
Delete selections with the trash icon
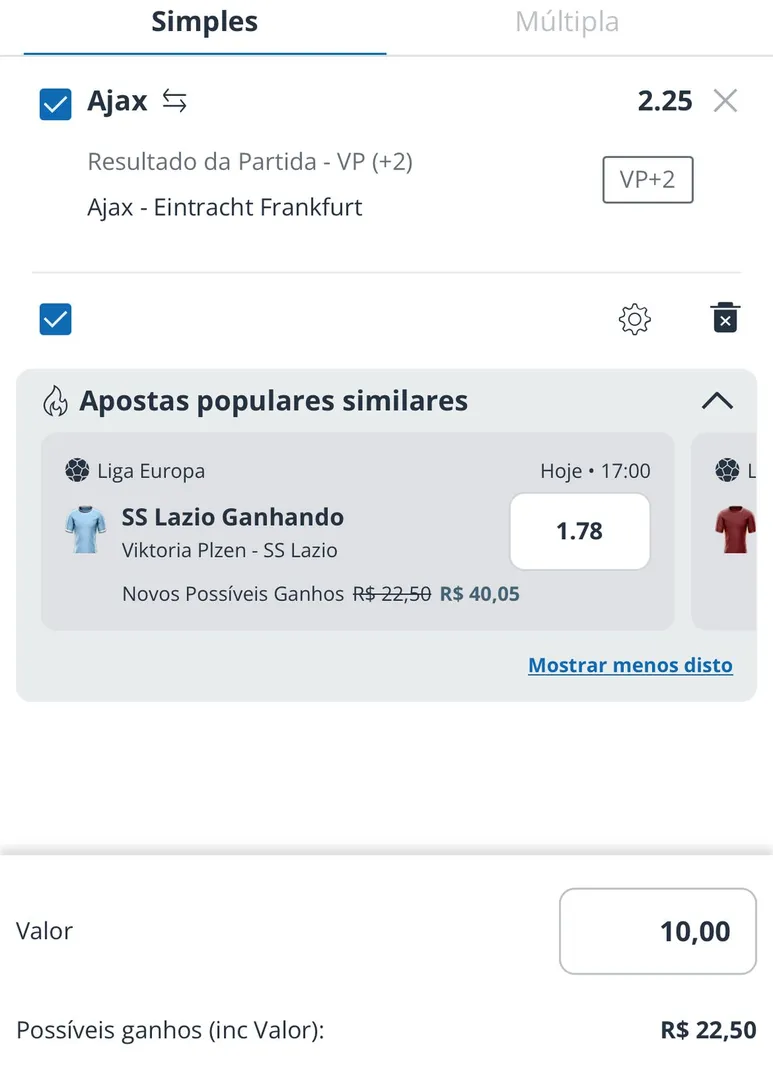pyautogui.click(x=724, y=318)
